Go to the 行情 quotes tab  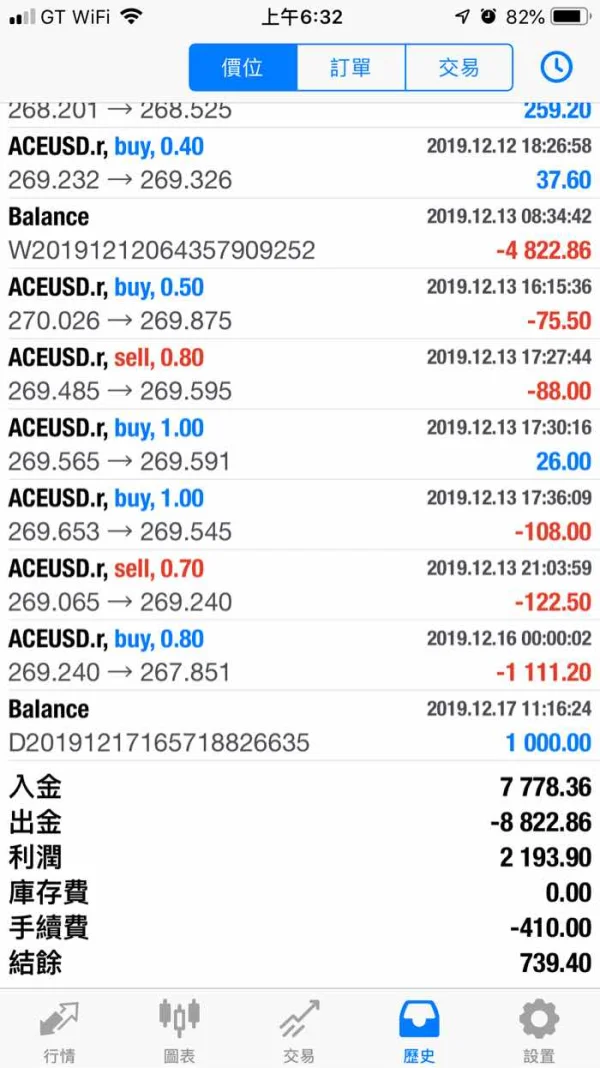59,1029
